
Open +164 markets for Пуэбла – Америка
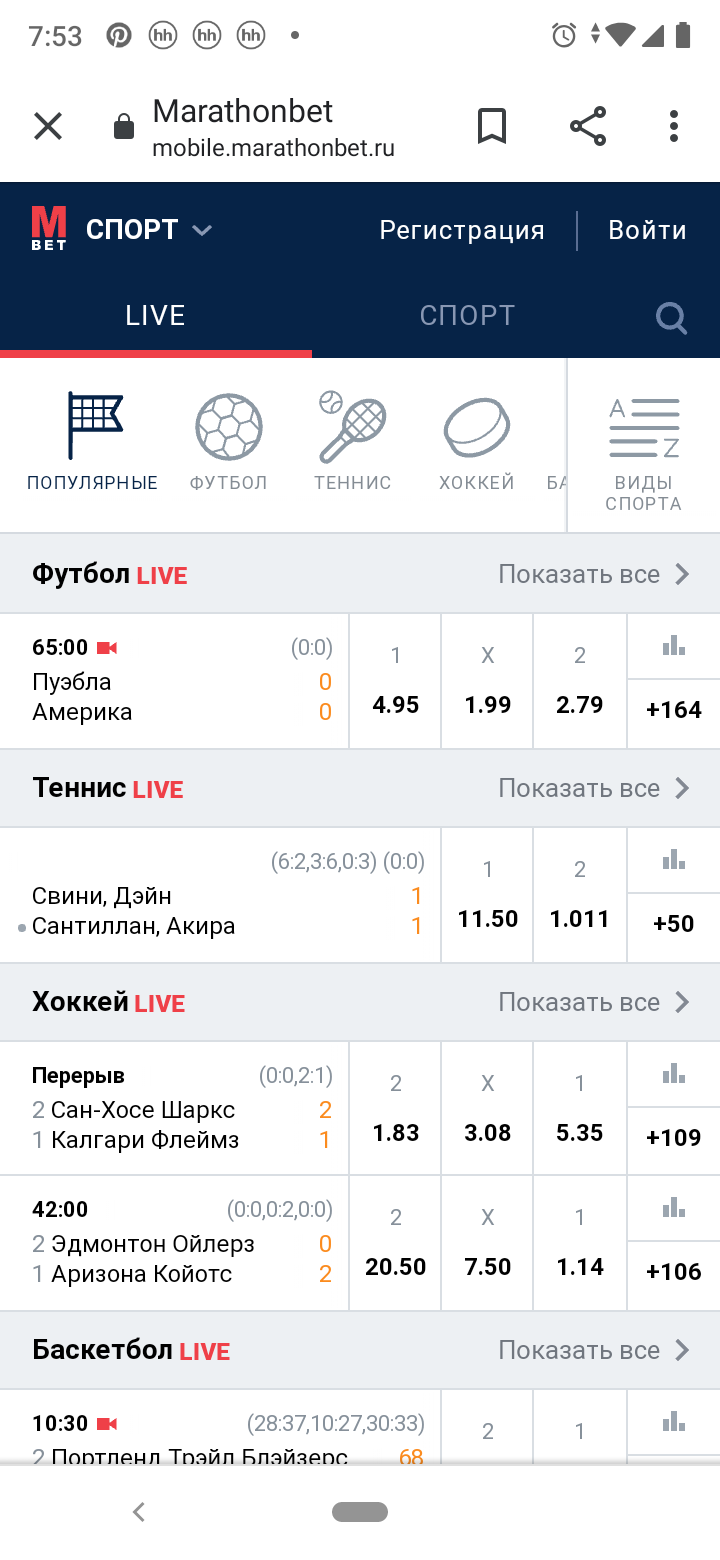[674, 710]
